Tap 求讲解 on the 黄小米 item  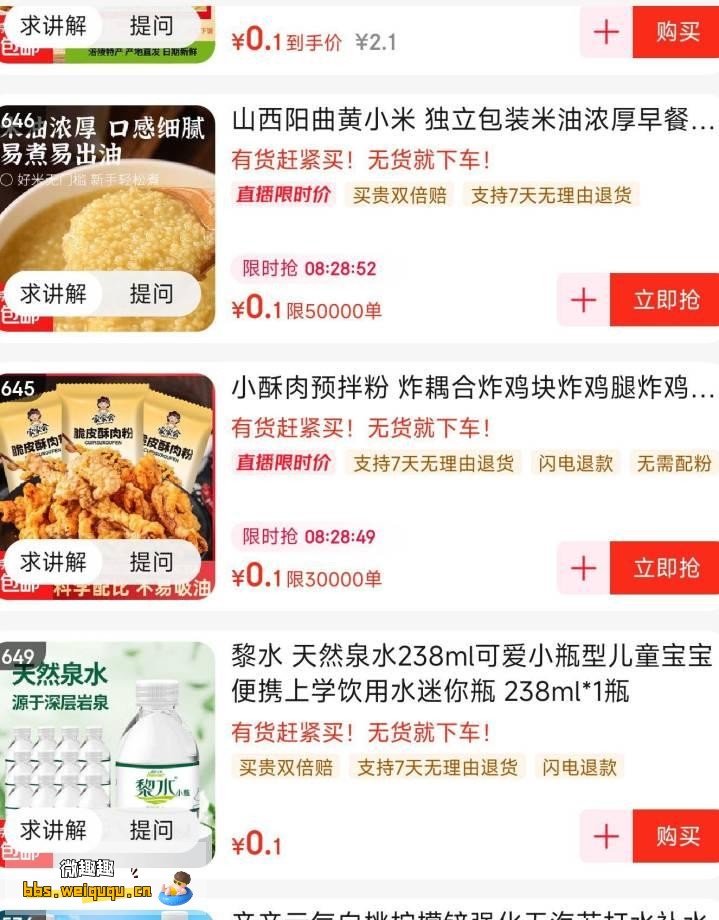[x=54, y=294]
